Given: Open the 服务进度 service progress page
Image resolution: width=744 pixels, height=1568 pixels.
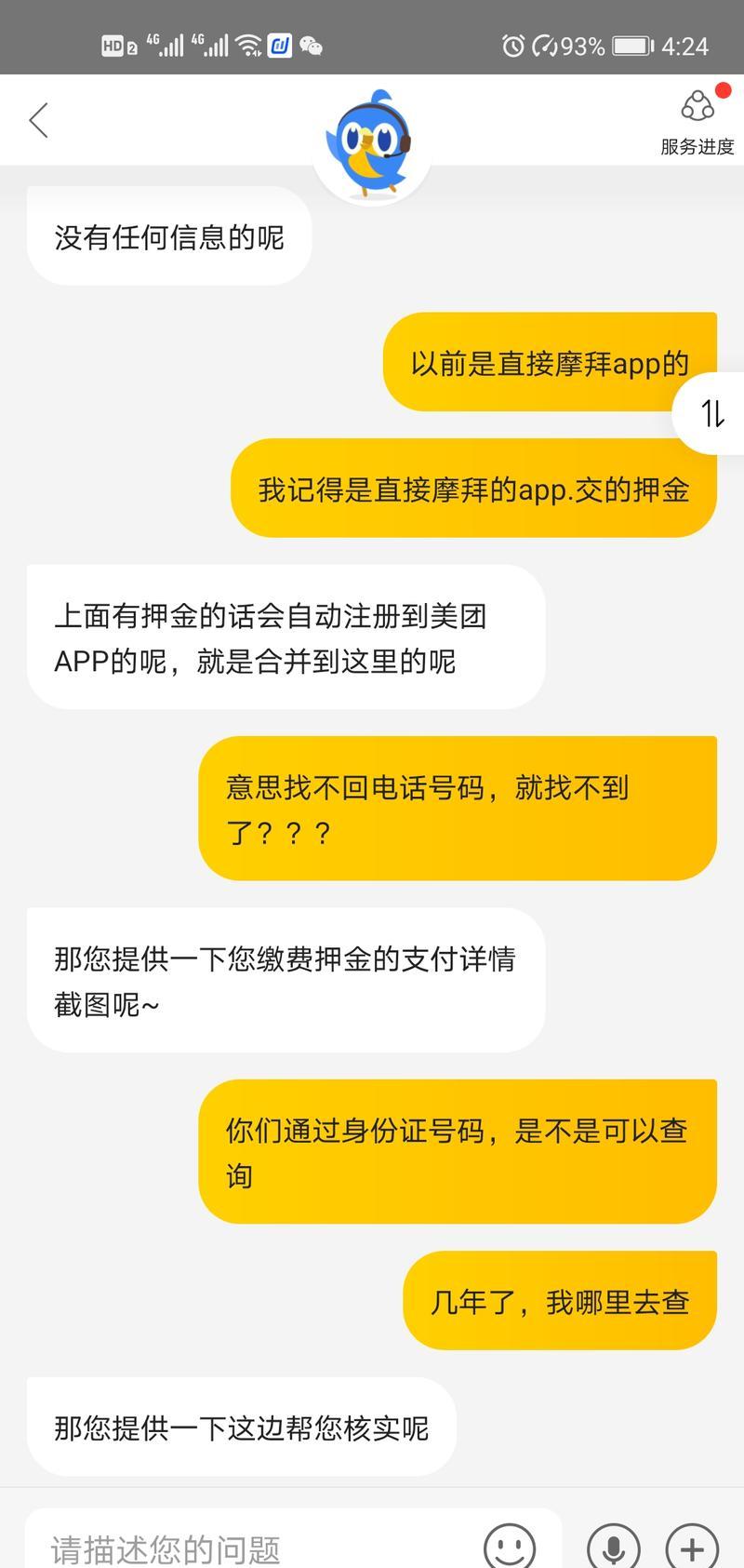Looking at the screenshot, I should [x=697, y=121].
